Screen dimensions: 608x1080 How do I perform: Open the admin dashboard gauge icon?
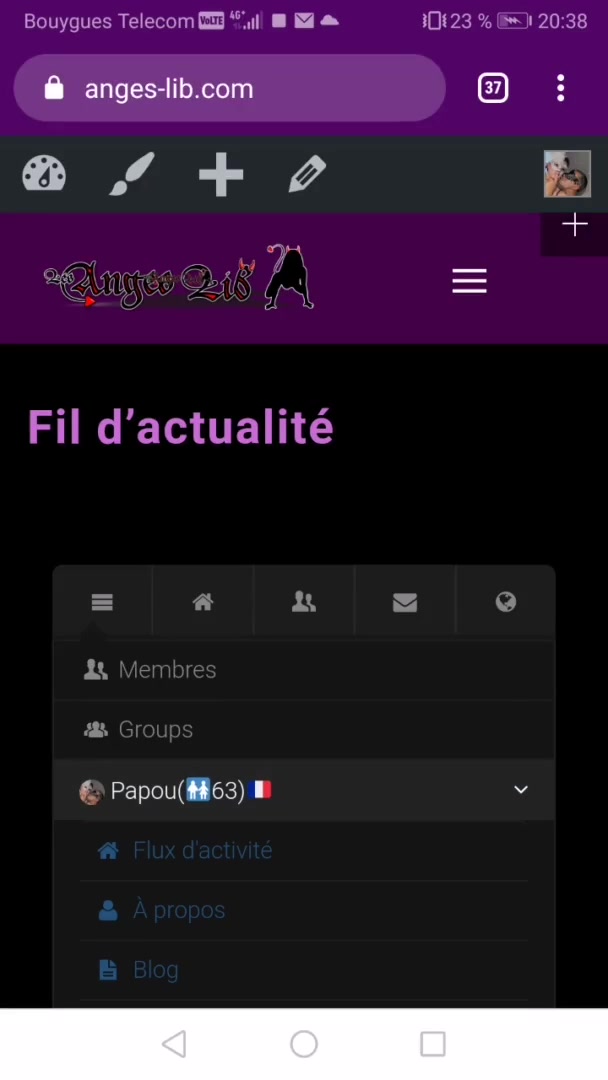(44, 175)
